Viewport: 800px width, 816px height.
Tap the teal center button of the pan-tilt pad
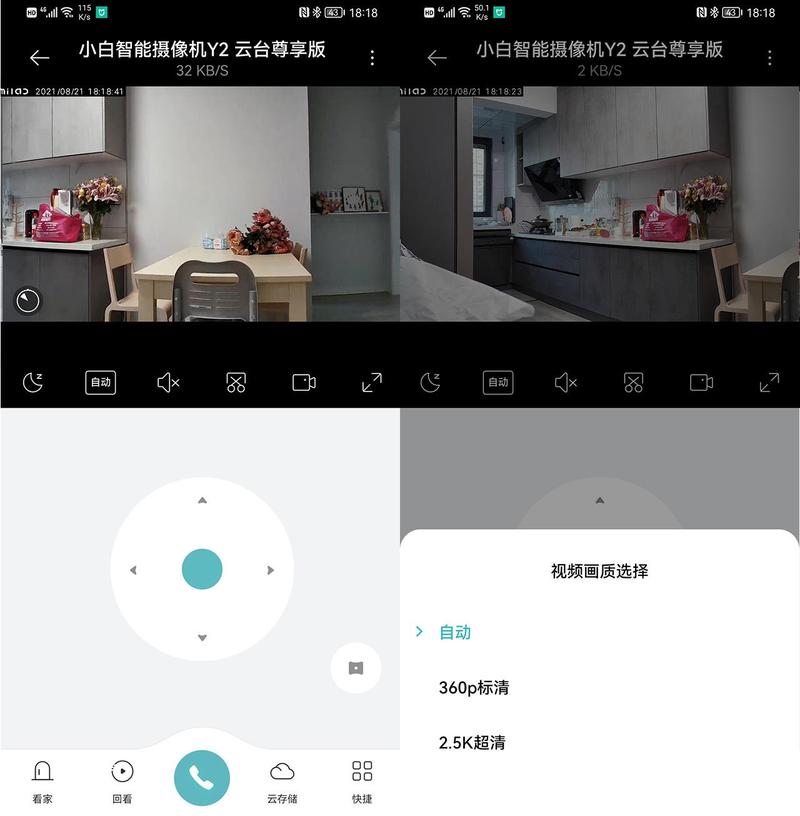point(202,569)
